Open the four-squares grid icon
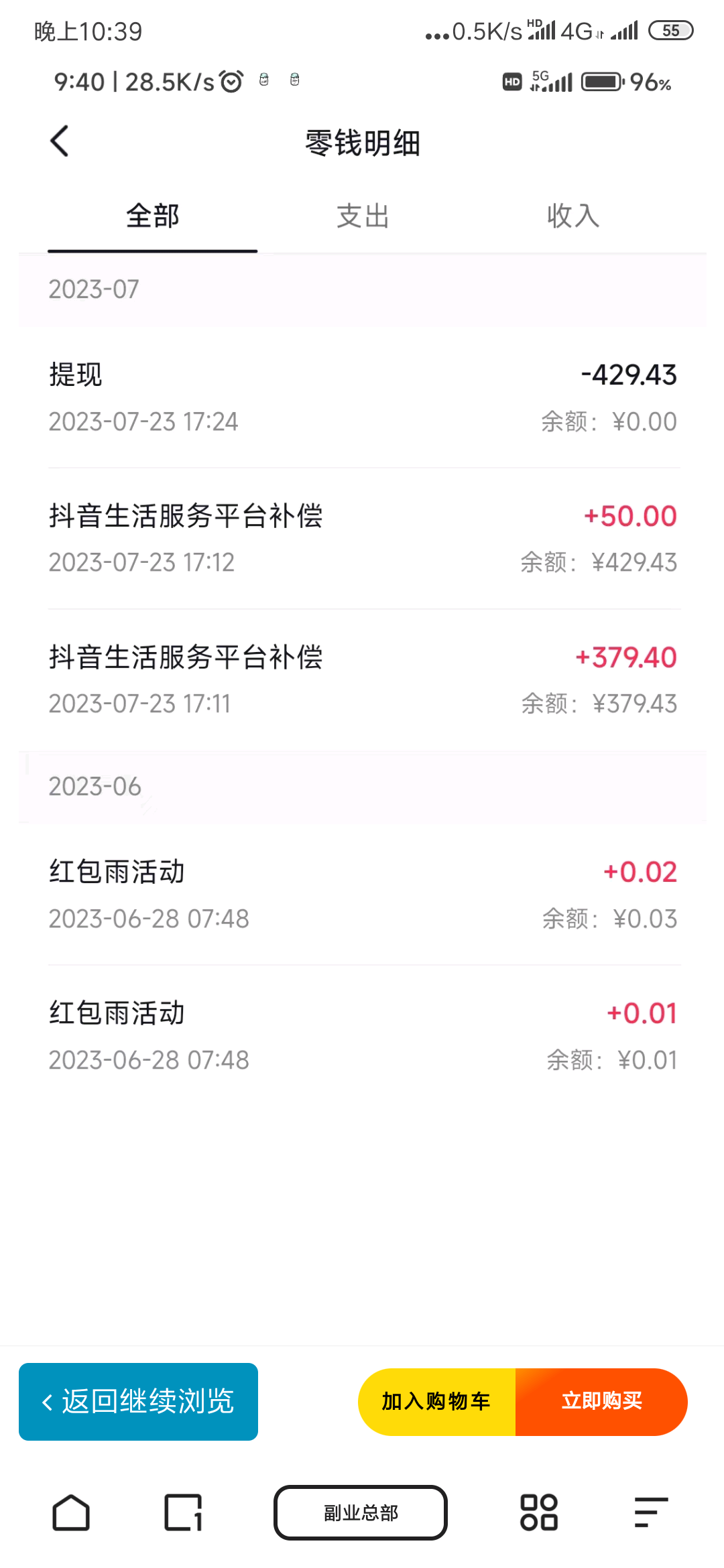The height and width of the screenshot is (1568, 724). click(539, 1513)
